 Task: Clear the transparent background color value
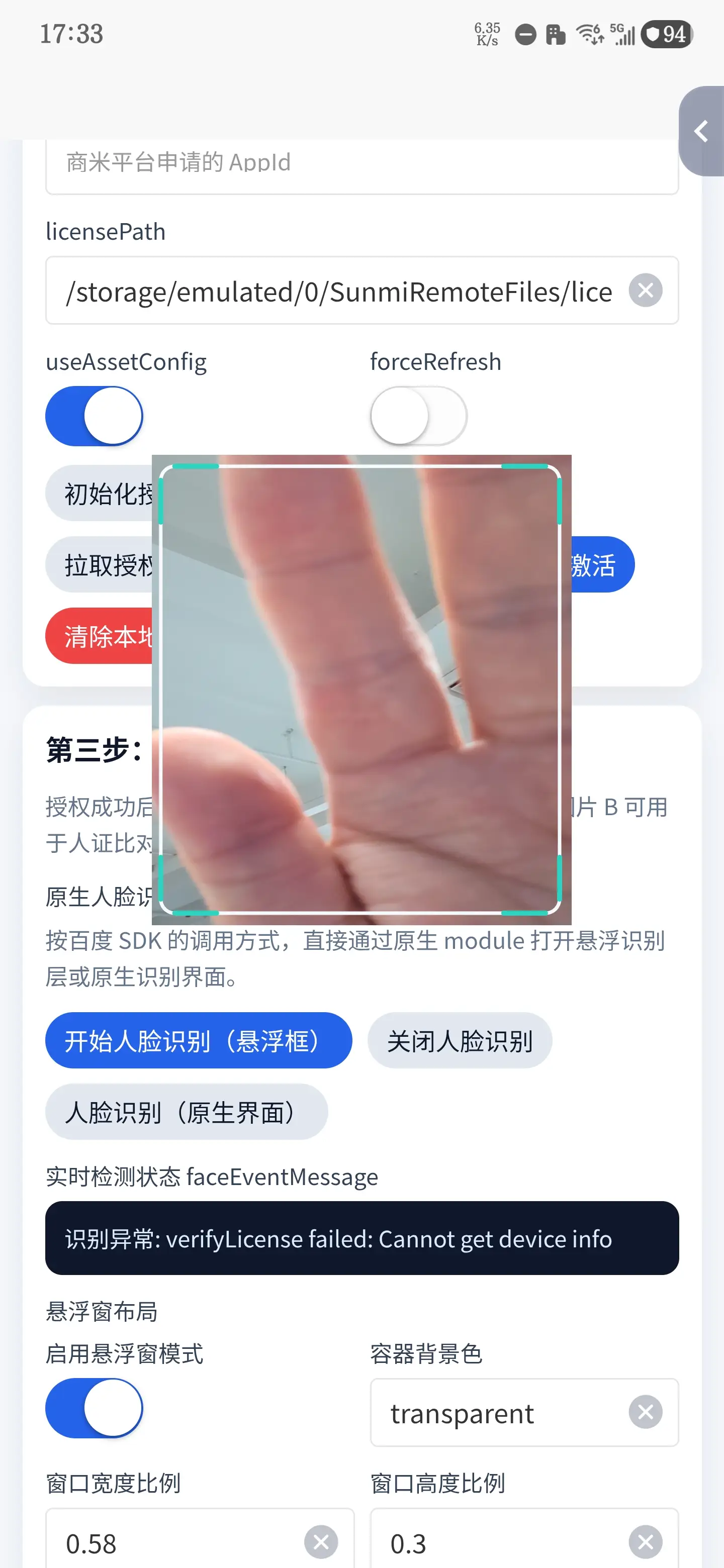[646, 1412]
